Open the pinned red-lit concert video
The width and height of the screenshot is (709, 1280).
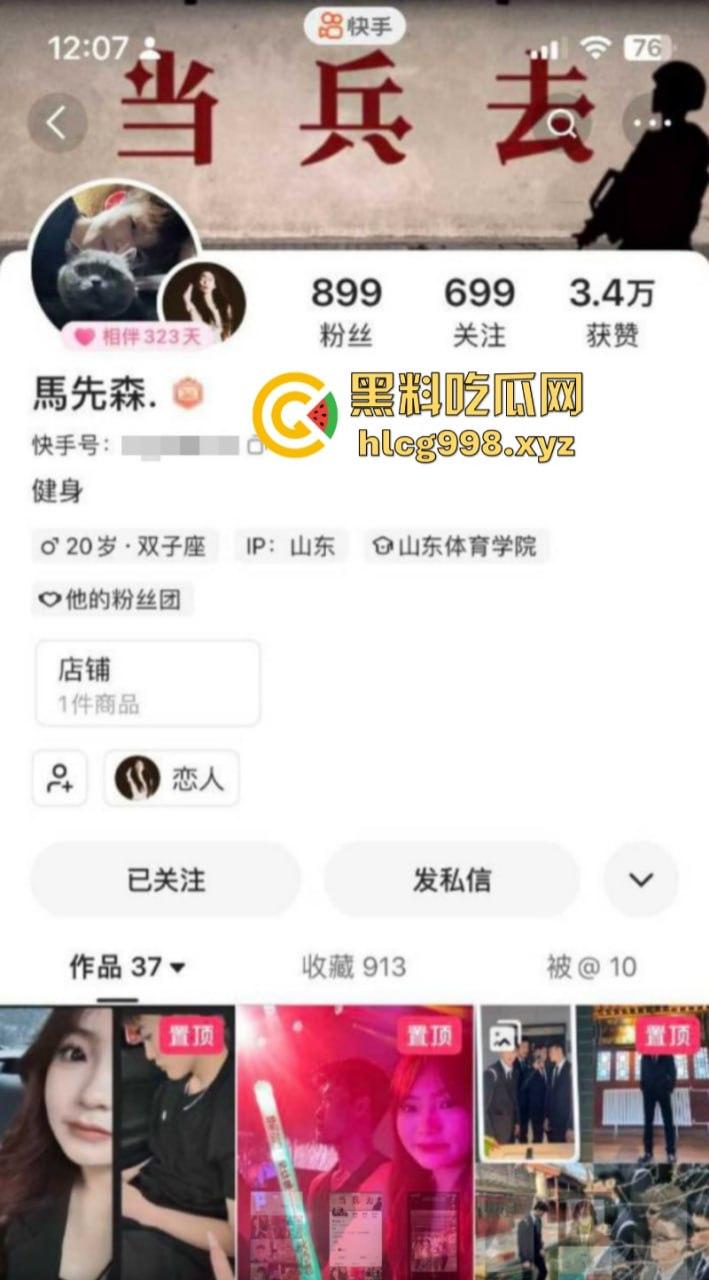354,1140
